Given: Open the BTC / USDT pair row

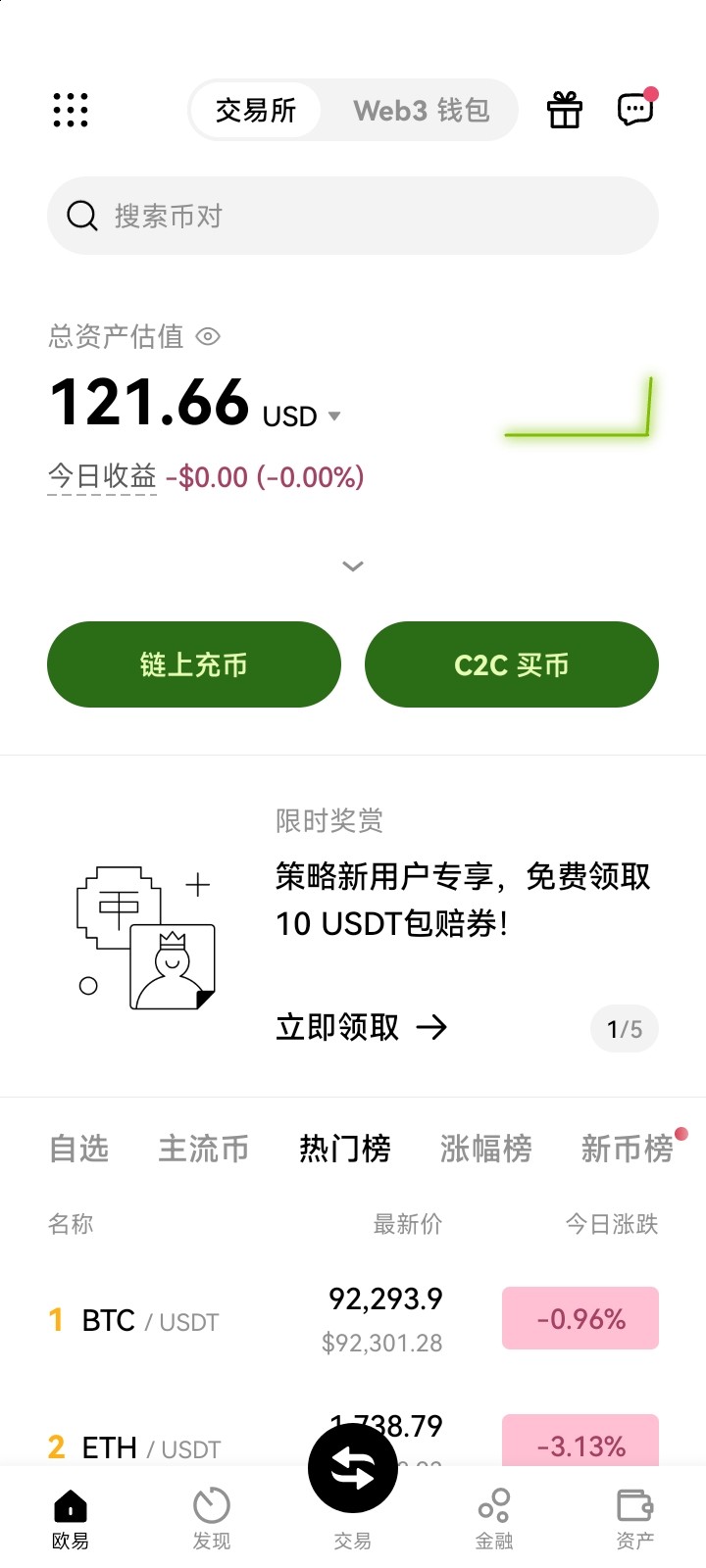Looking at the screenshot, I should 353,1319.
